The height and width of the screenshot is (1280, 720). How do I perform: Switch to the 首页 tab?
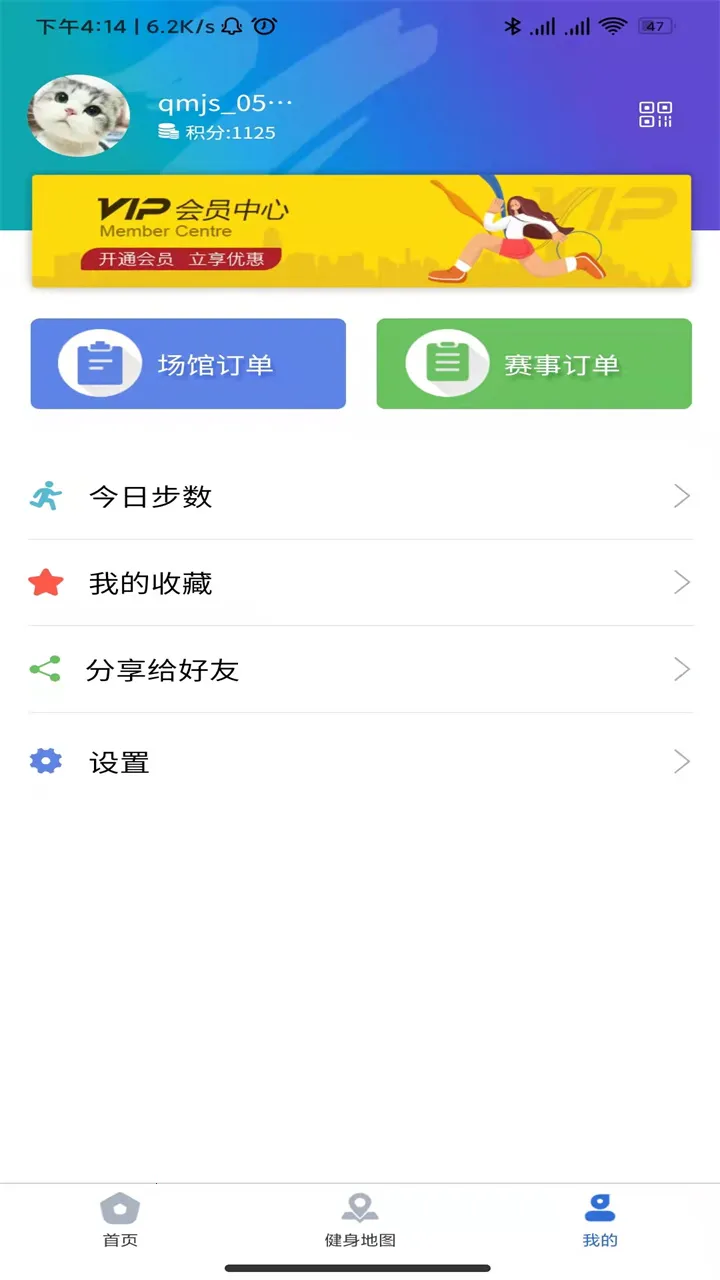point(120,1220)
